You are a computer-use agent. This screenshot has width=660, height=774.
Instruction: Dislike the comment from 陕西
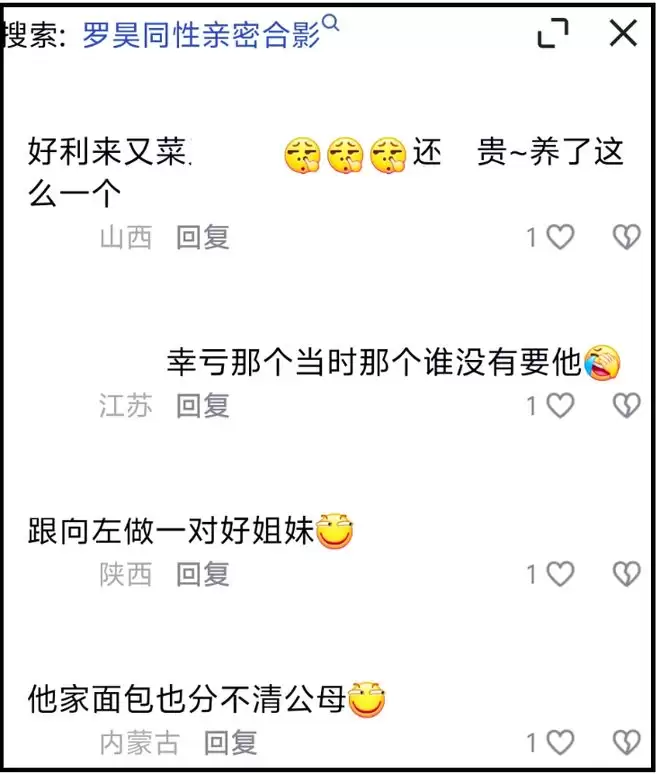pos(626,574)
